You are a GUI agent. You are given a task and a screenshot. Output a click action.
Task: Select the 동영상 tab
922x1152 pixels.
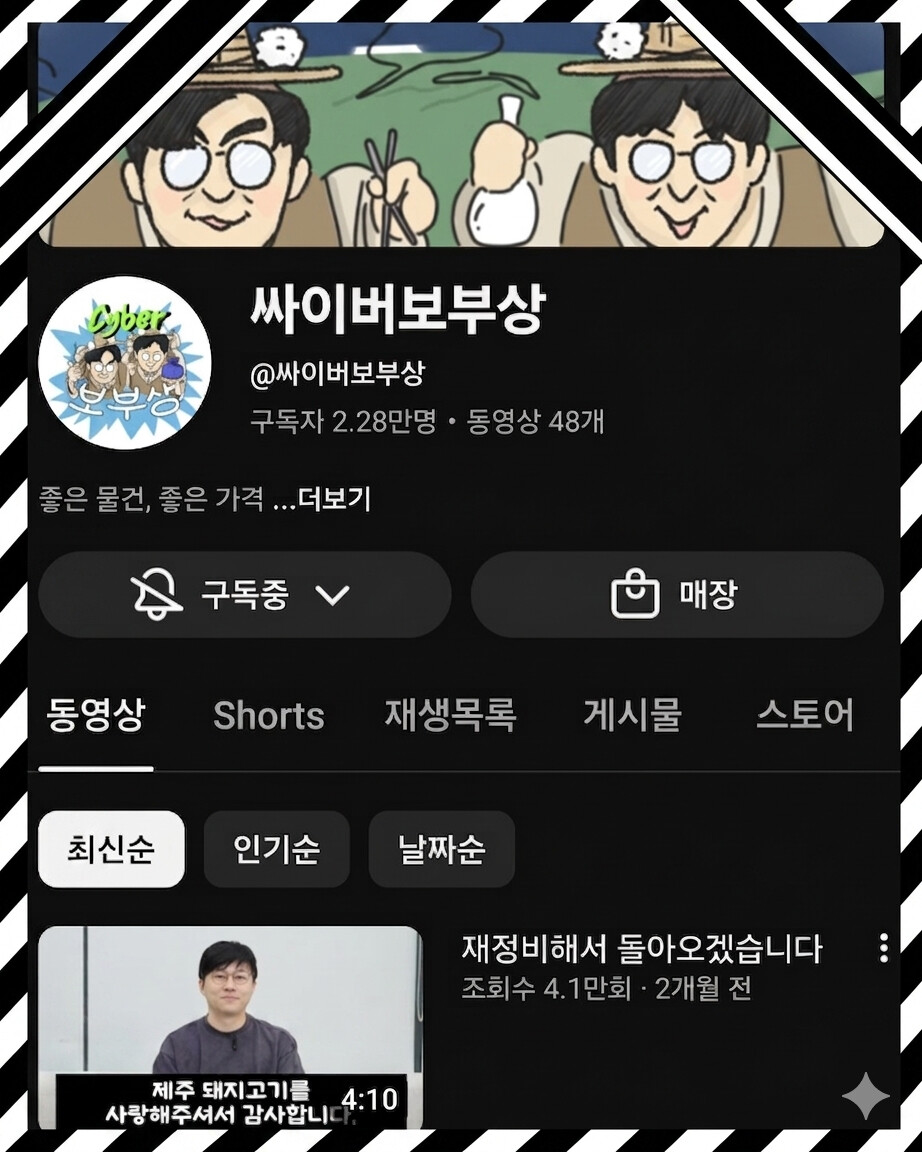(x=96, y=715)
